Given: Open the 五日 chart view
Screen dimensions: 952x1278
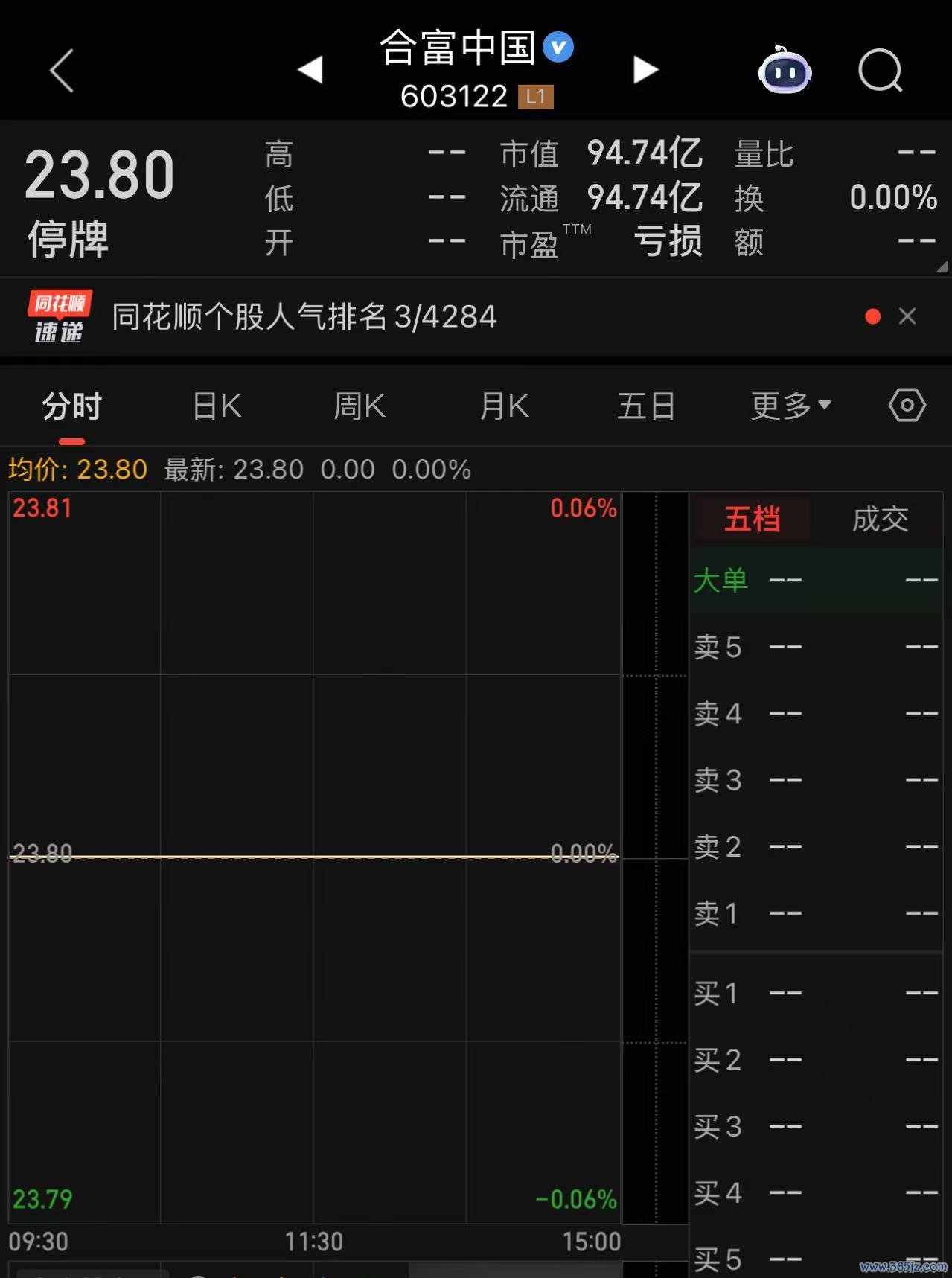Looking at the screenshot, I should 646,404.
